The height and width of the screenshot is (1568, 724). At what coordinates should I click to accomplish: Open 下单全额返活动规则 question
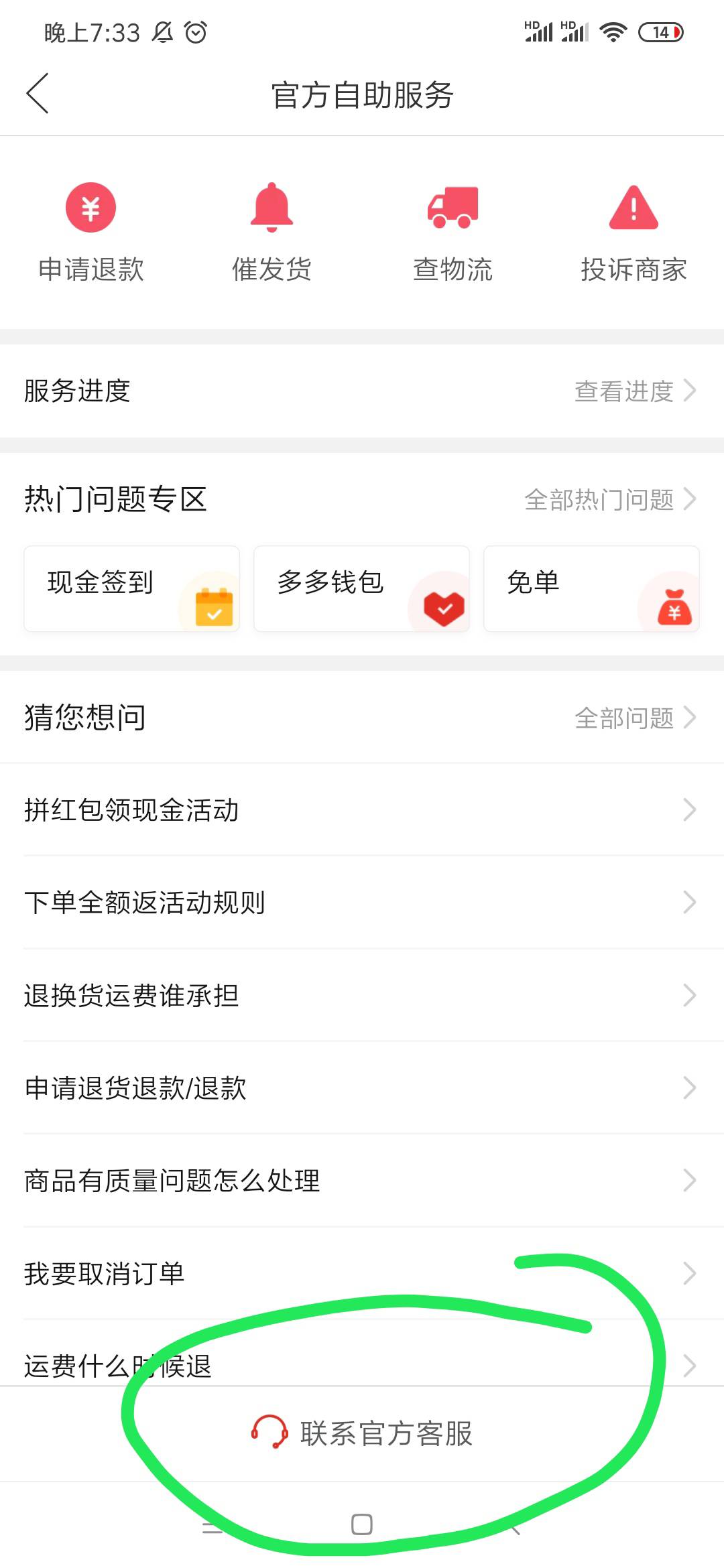pyautogui.click(x=362, y=902)
